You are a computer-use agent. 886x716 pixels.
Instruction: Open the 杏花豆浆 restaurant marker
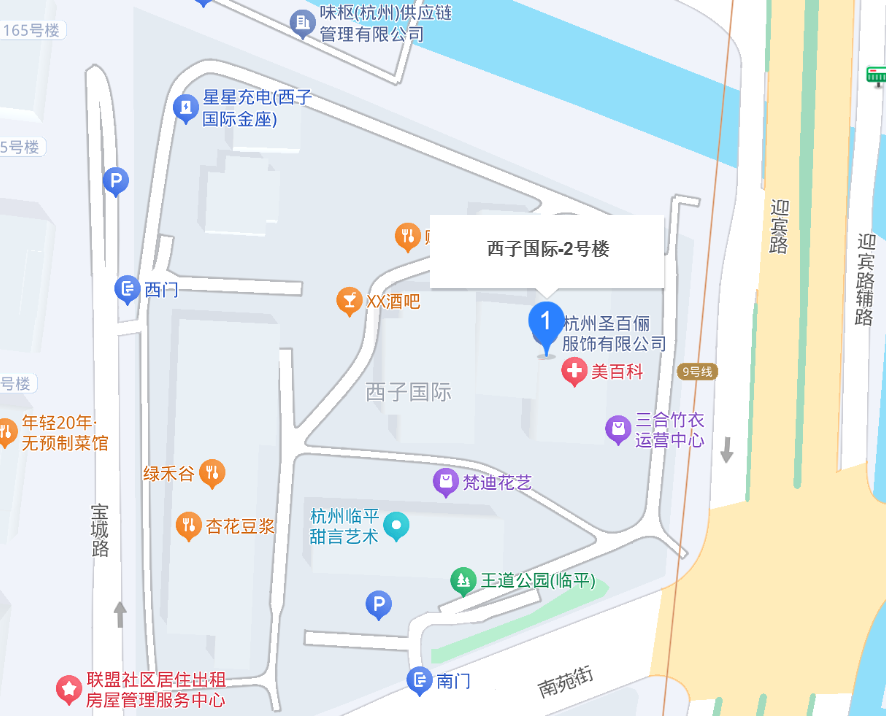pos(188,526)
